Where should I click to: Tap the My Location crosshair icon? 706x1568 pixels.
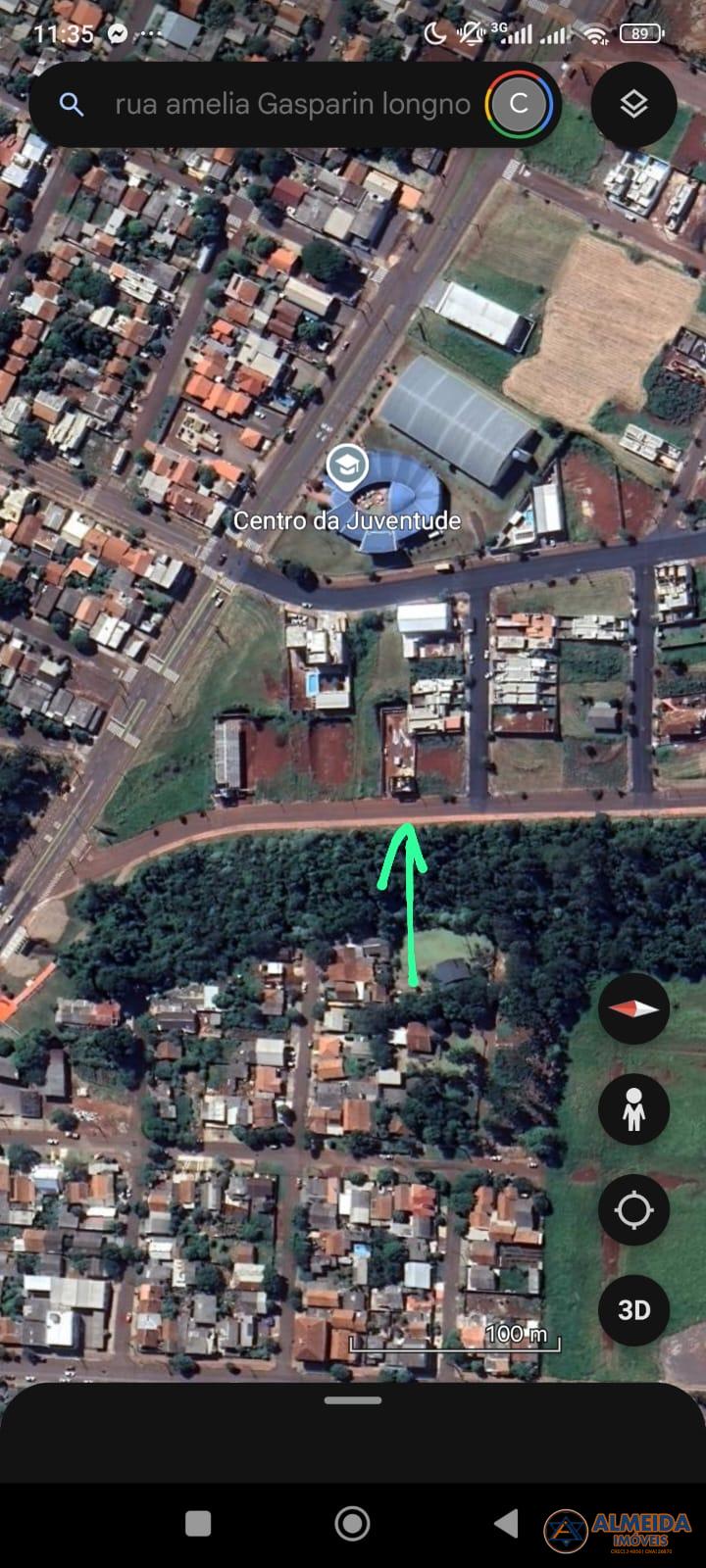(x=633, y=1209)
